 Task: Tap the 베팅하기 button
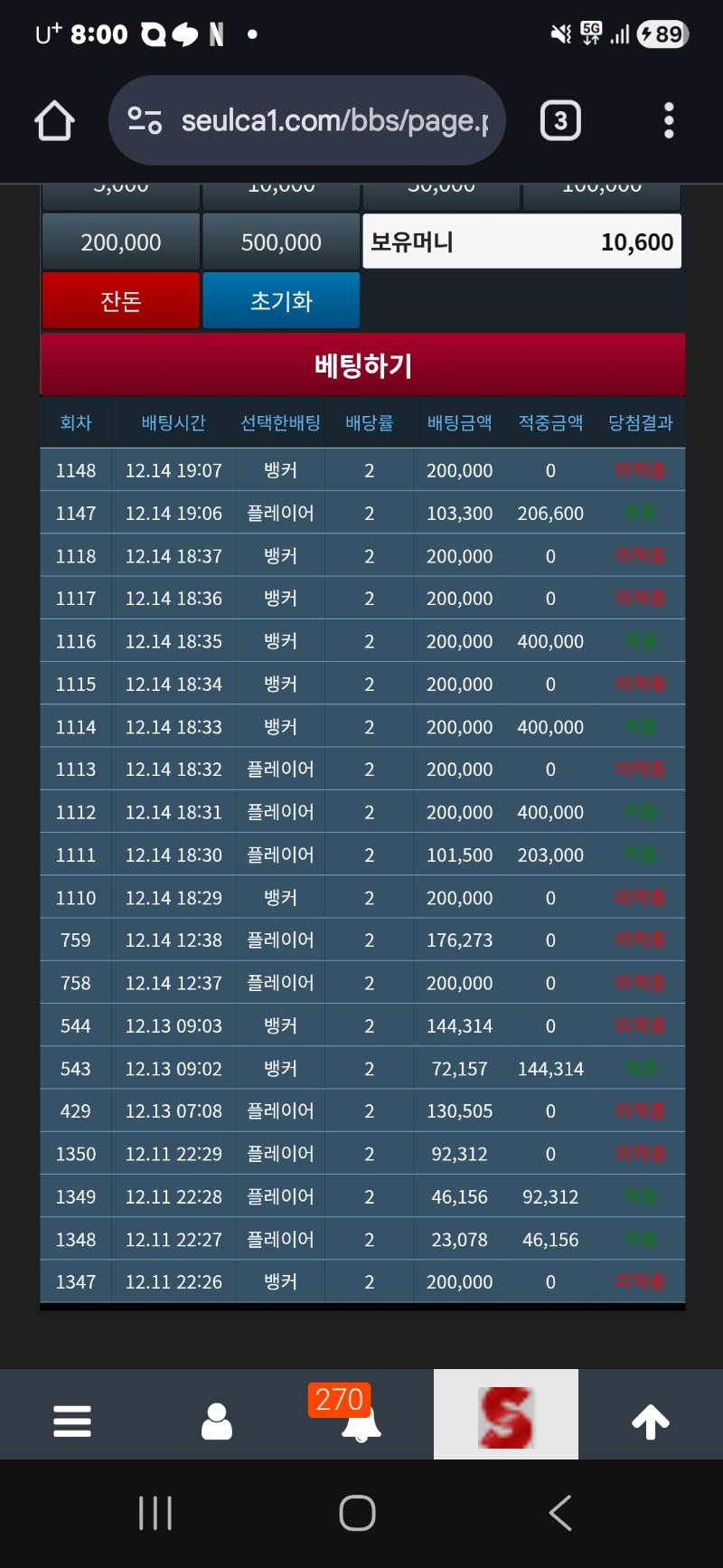[362, 365]
